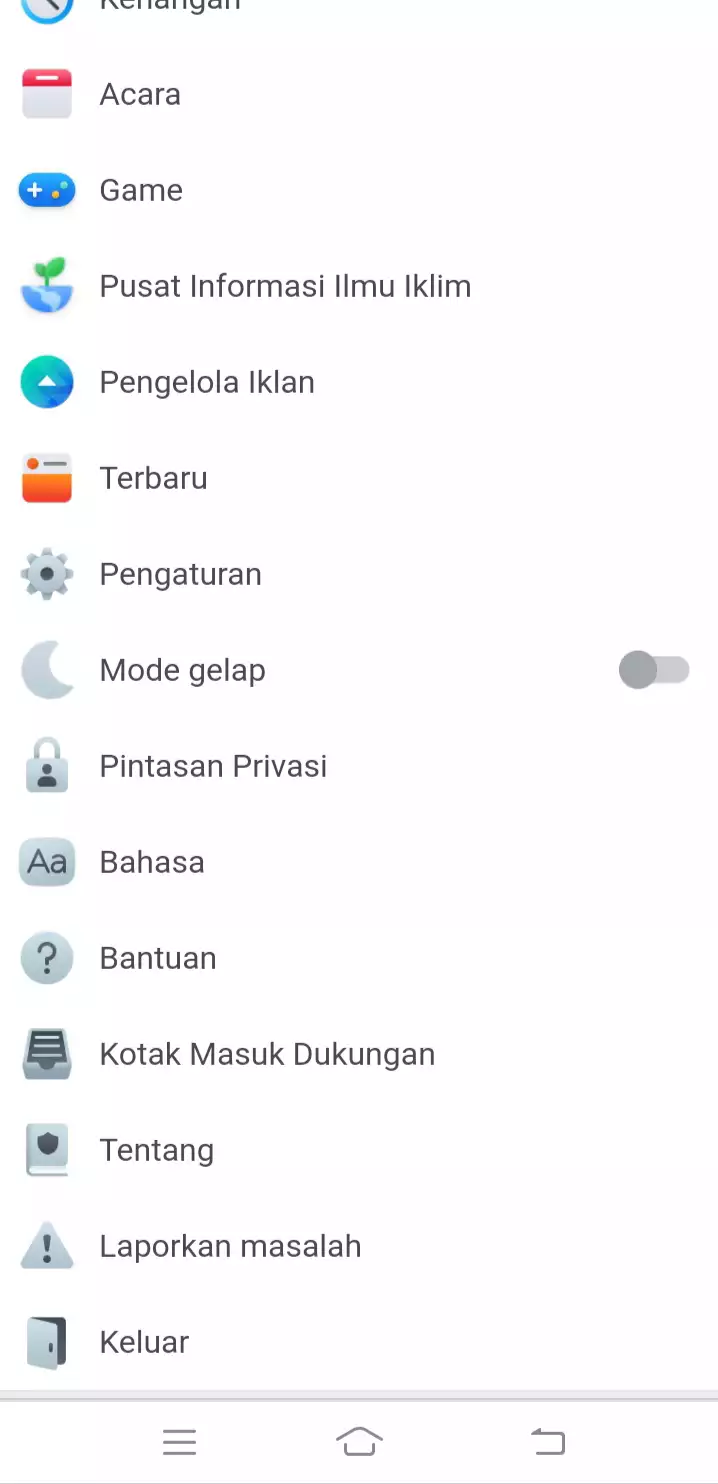Open Bantuan help page
Viewport: 718px width, 1484px height.
pos(359,958)
